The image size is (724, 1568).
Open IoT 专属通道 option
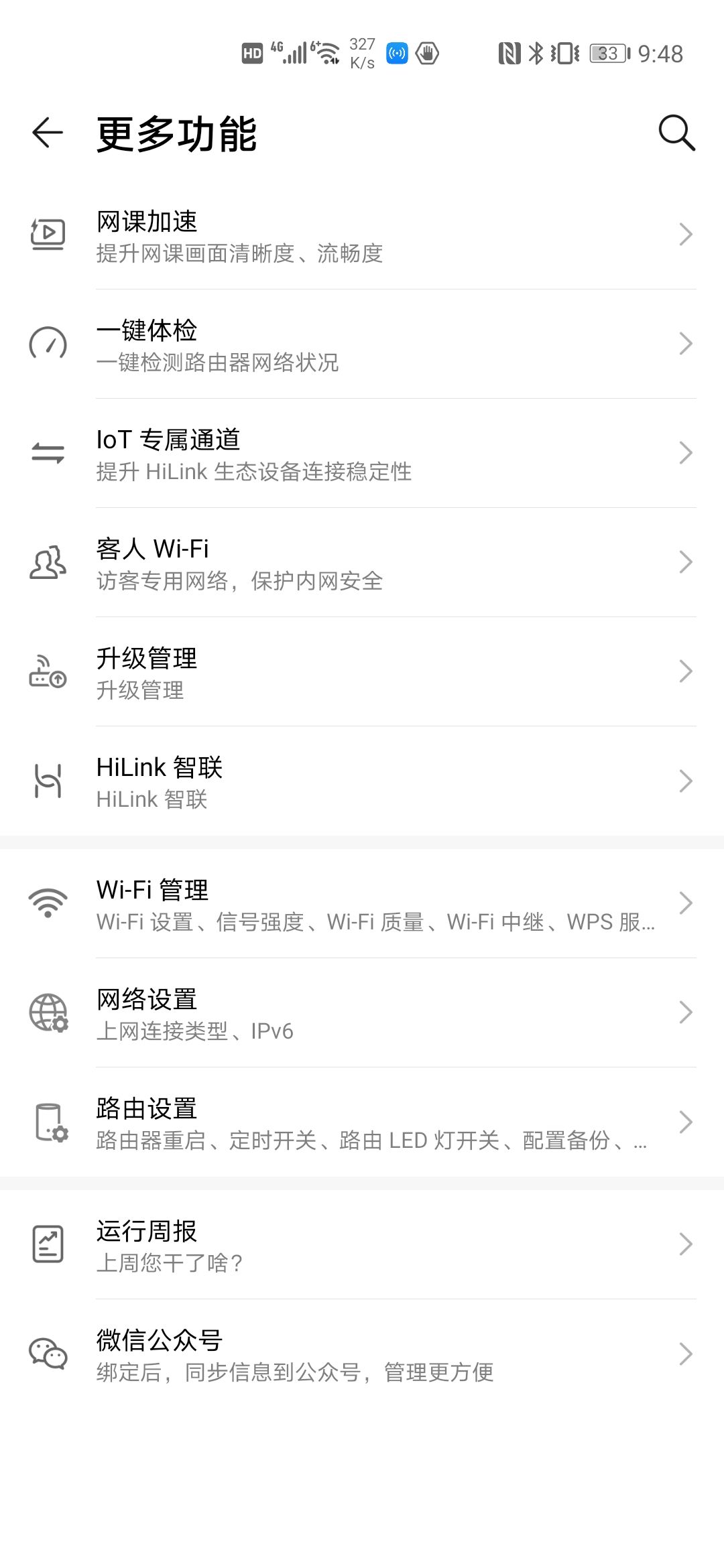[362, 454]
